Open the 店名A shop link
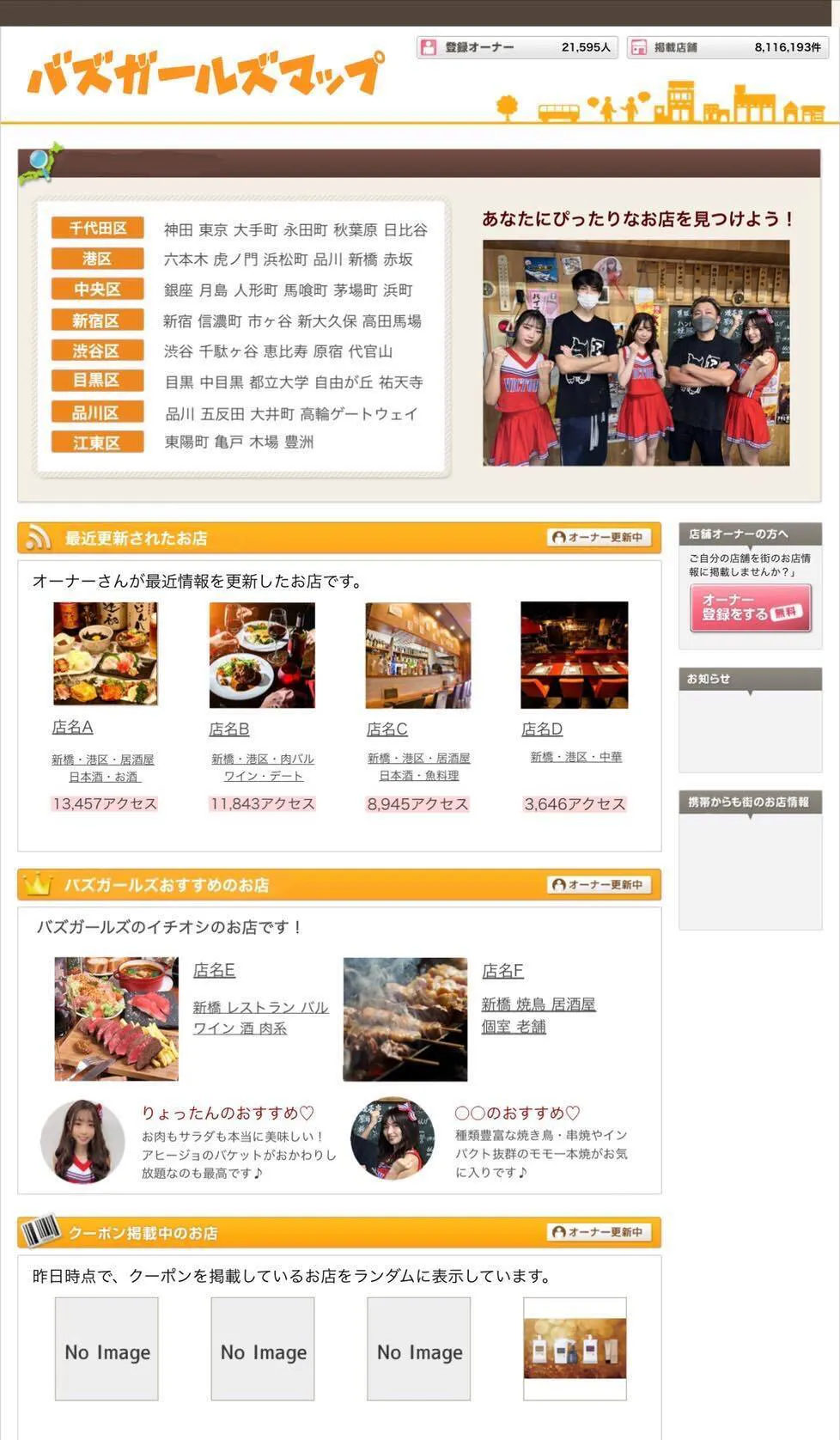This screenshot has height=1440, width=840. [x=72, y=727]
